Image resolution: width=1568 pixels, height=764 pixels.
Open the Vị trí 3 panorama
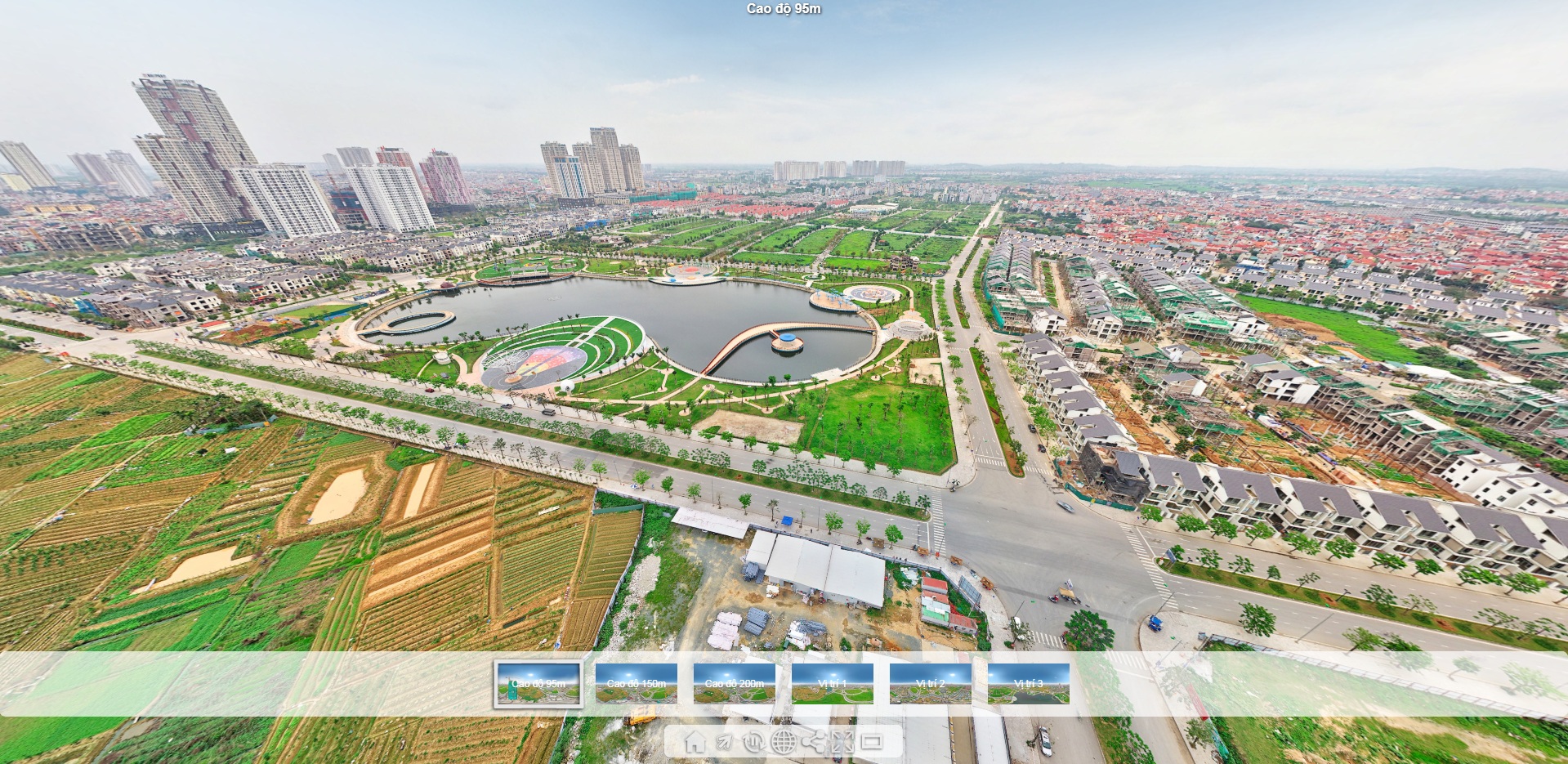click(1029, 683)
